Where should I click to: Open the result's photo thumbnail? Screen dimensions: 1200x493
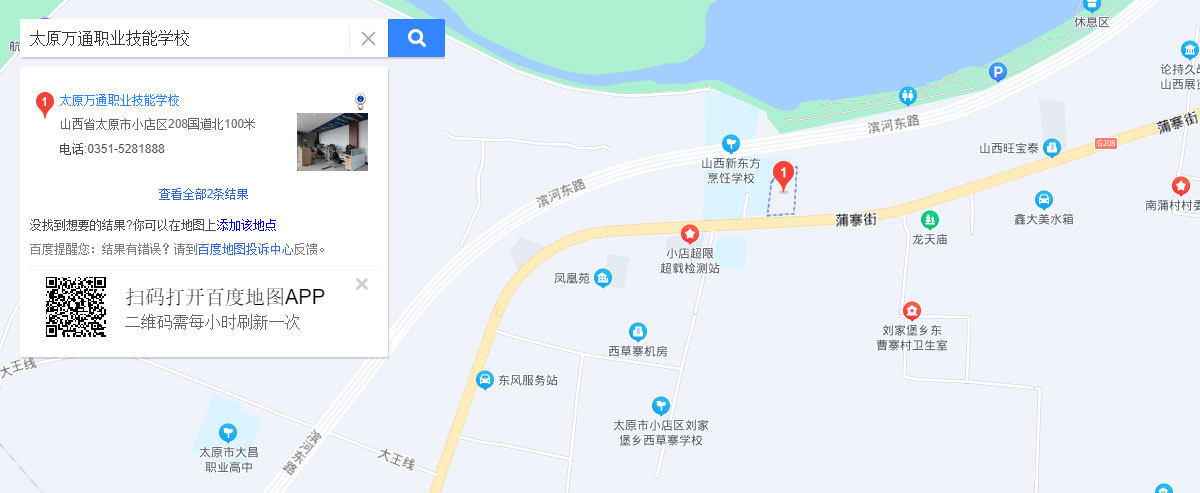tap(332, 142)
